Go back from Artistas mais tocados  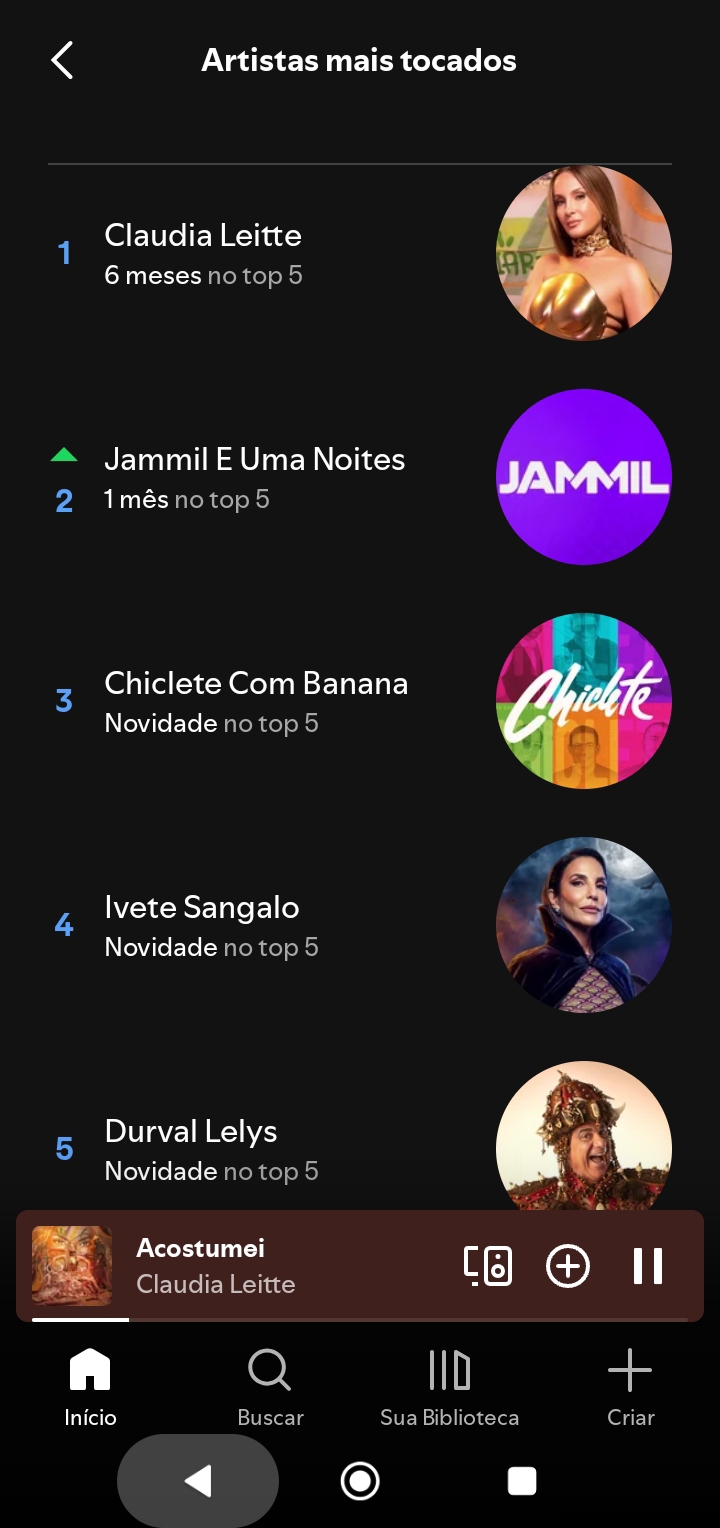pyautogui.click(x=62, y=61)
